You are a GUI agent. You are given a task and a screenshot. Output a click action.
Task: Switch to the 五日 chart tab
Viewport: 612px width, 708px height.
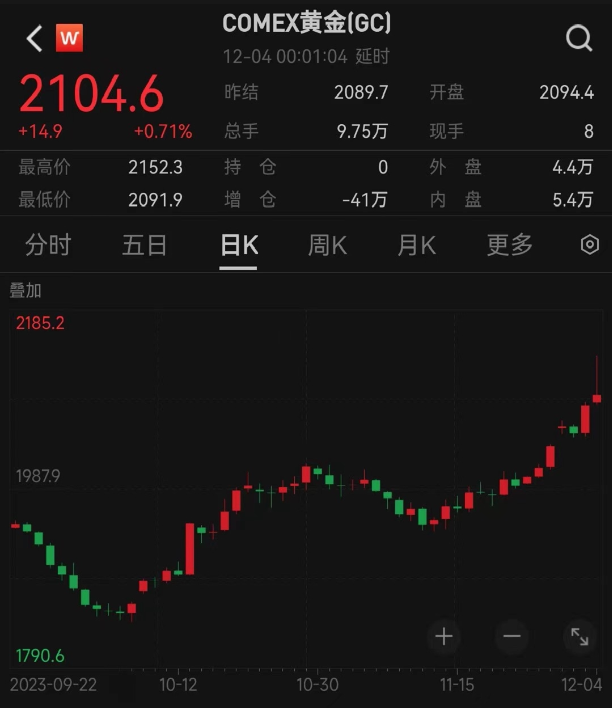pos(144,245)
